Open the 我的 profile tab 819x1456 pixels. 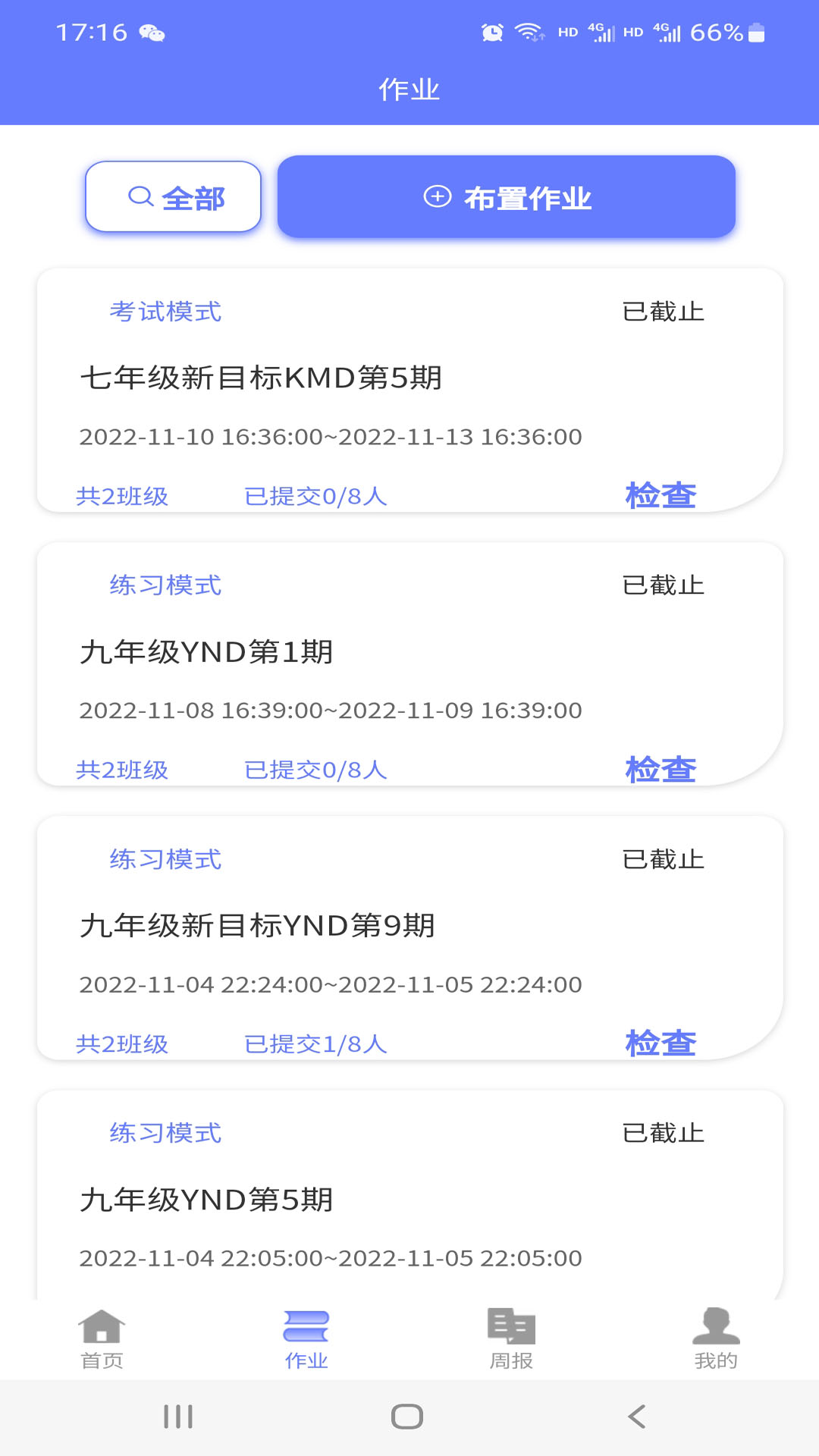pyautogui.click(x=716, y=1339)
